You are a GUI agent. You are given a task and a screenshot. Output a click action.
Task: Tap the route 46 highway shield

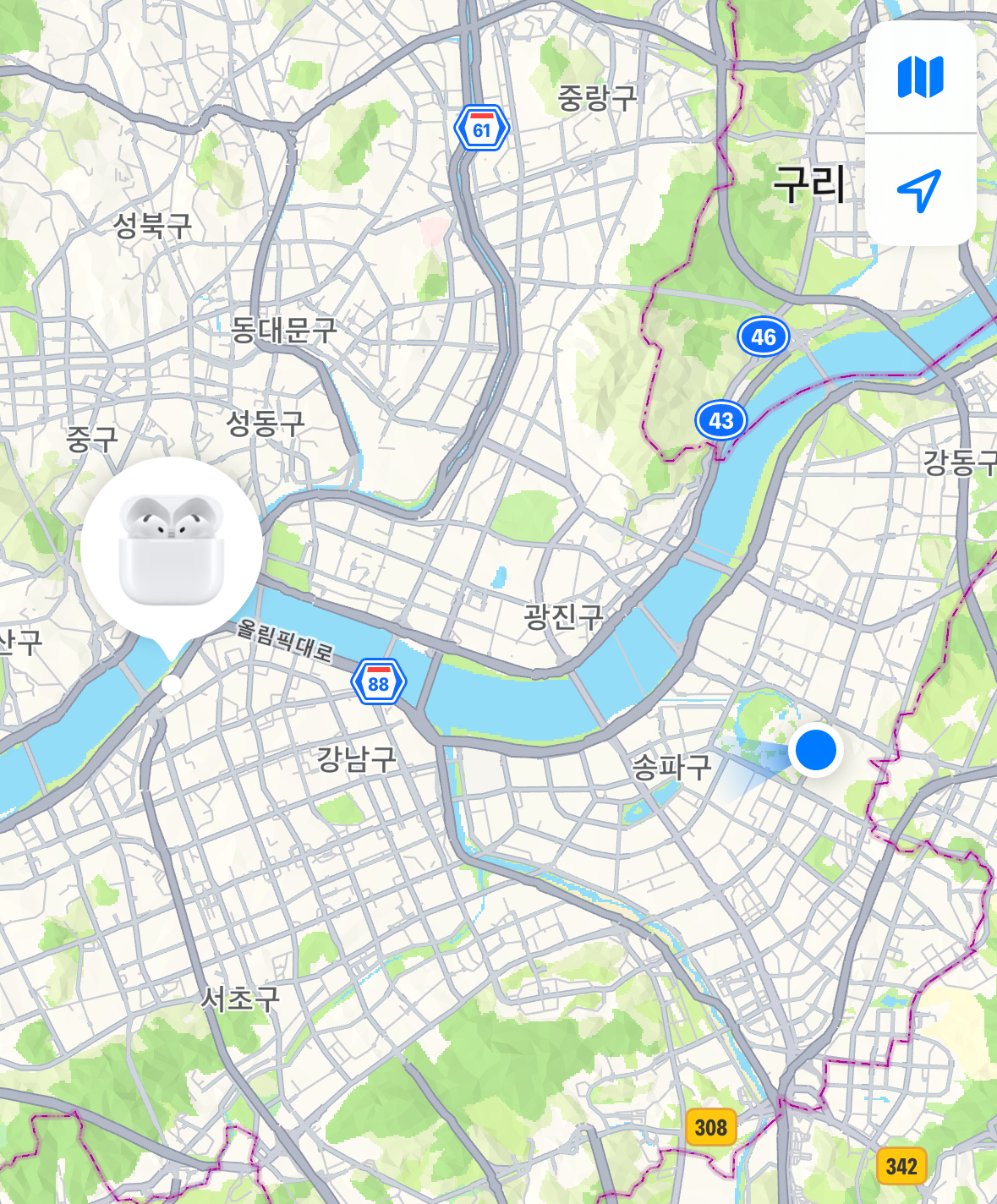764,337
